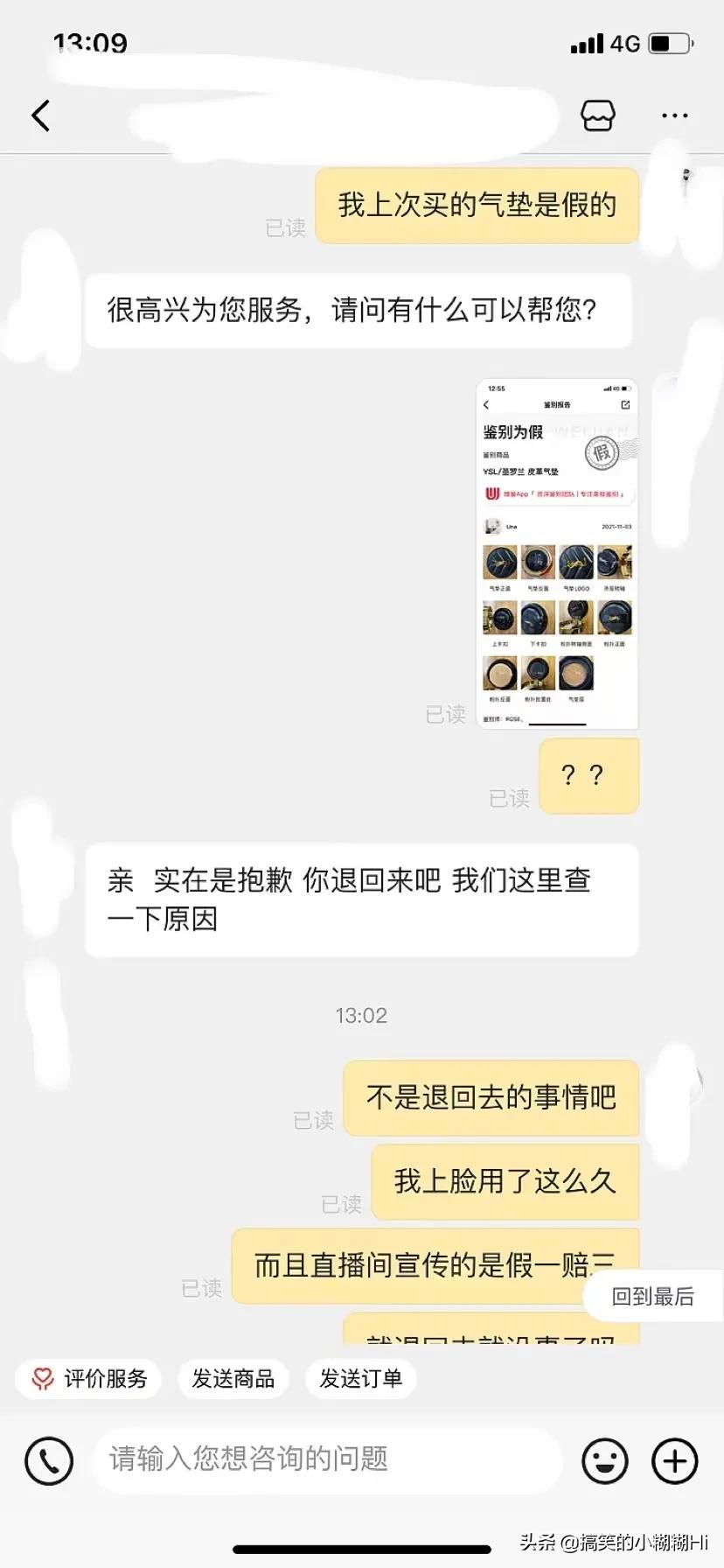
Task: Tap the ？？ message bubble
Action: pos(588,775)
